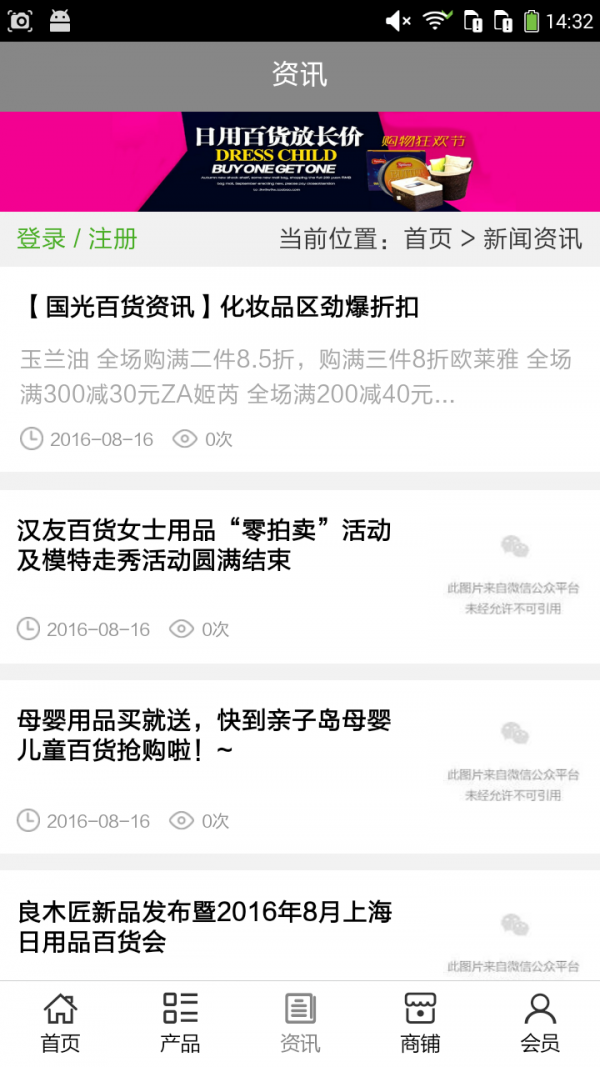Go to the 商铺 tab
The height and width of the screenshot is (1067, 600).
420,1023
